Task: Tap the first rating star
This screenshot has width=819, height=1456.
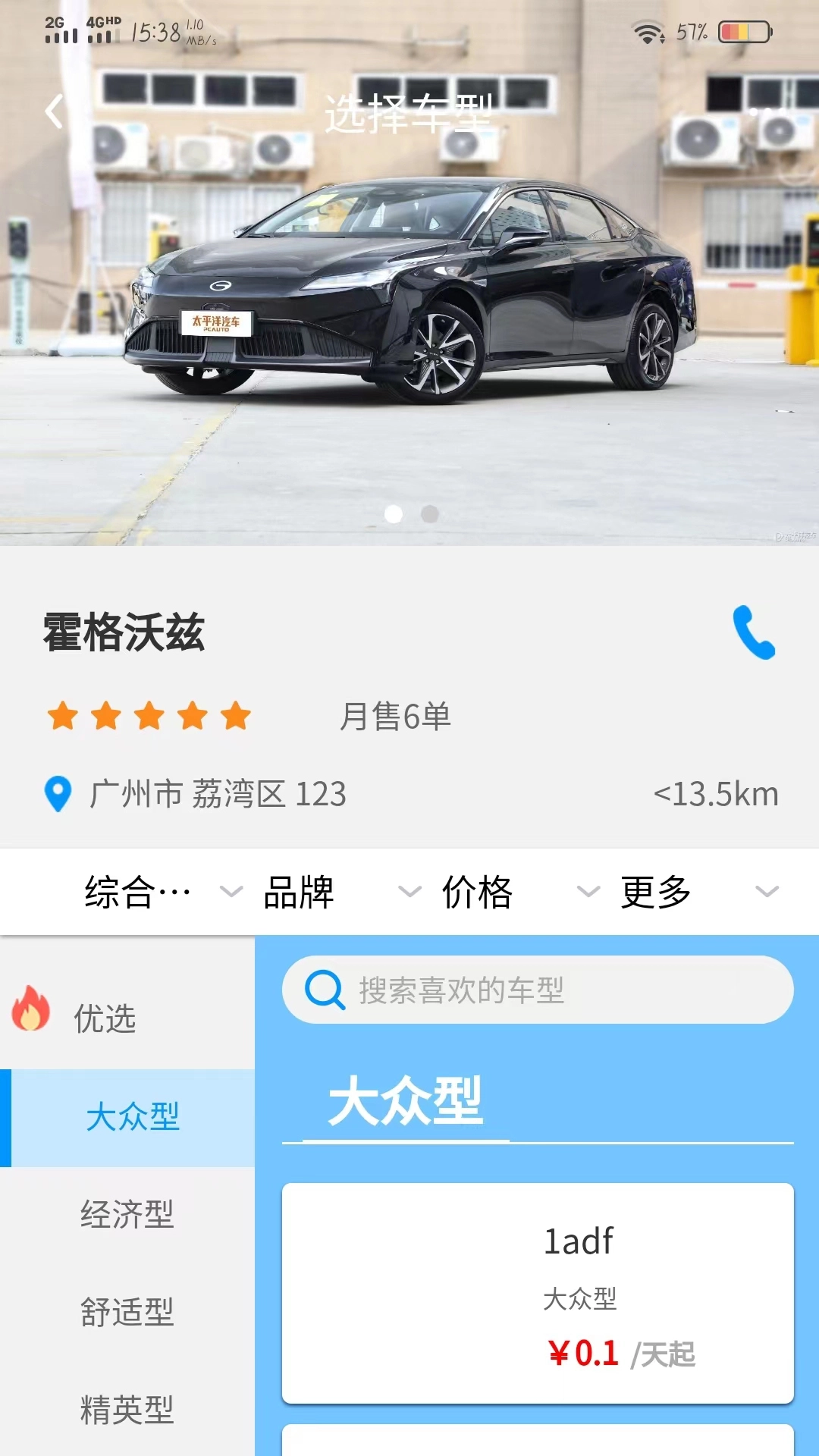Action: pyautogui.click(x=62, y=716)
